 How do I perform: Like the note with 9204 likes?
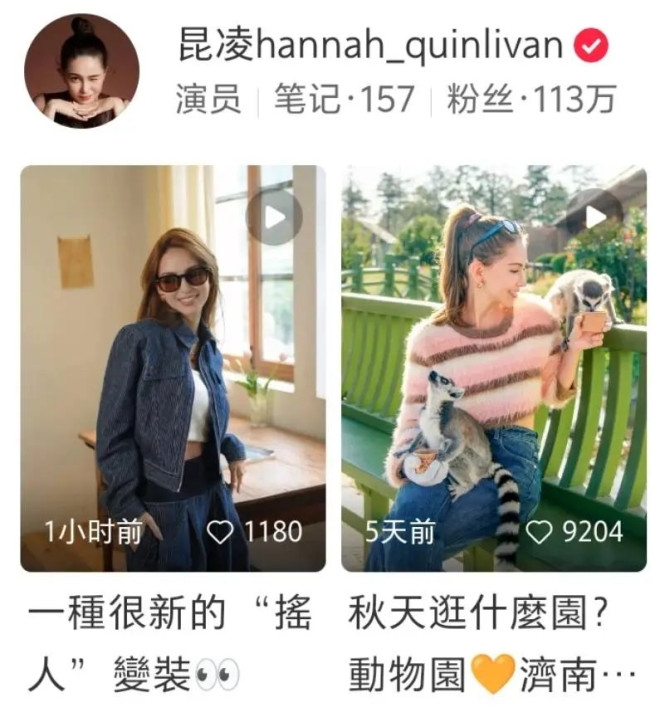coord(540,532)
